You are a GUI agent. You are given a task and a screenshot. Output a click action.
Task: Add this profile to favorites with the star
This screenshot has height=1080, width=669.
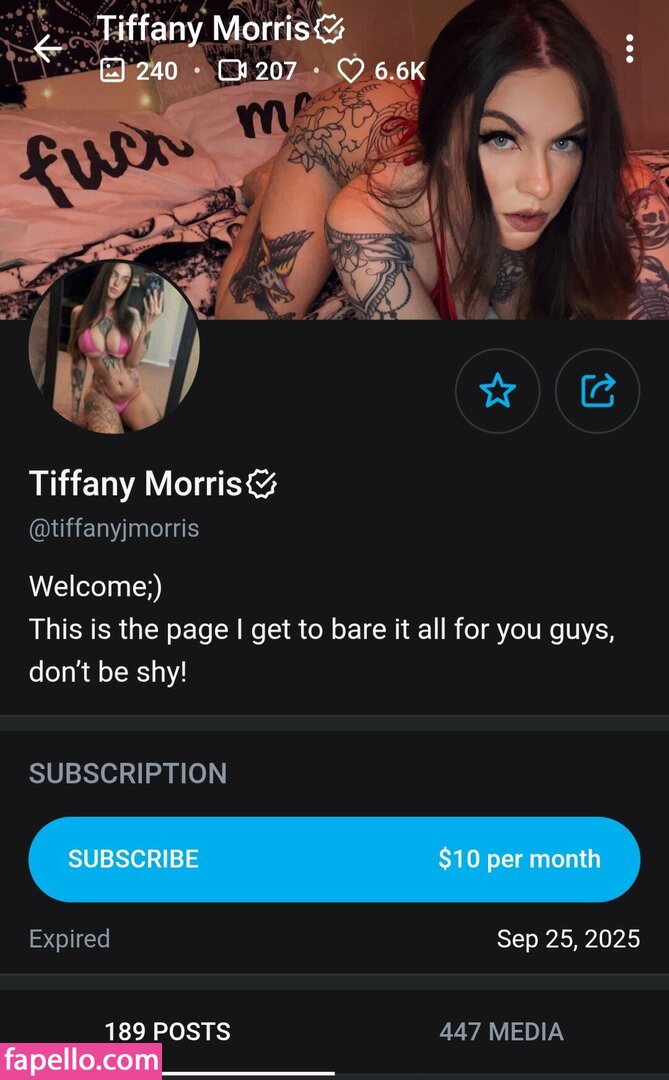click(x=497, y=391)
